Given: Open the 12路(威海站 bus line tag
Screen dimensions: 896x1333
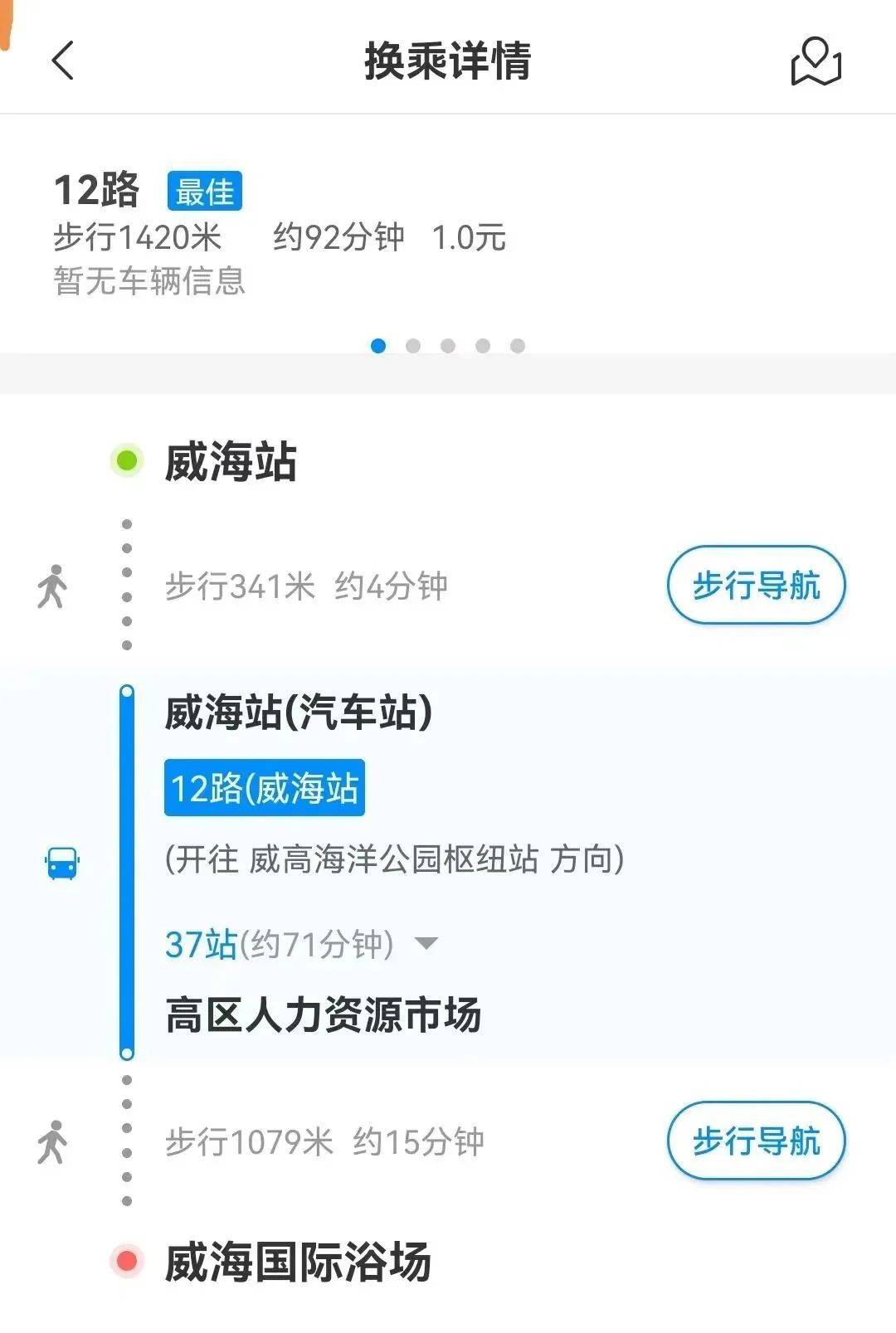Looking at the screenshot, I should tap(264, 788).
